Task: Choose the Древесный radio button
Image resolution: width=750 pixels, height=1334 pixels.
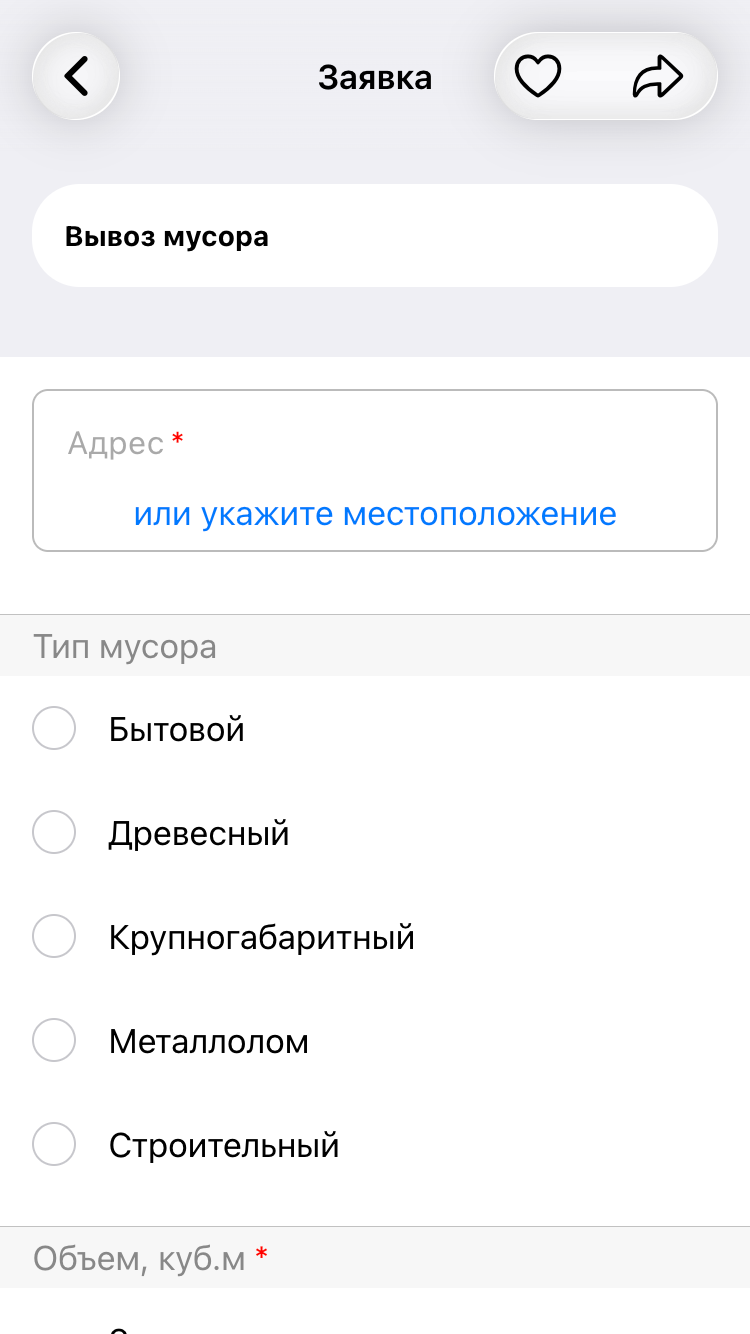Action: click(x=54, y=832)
